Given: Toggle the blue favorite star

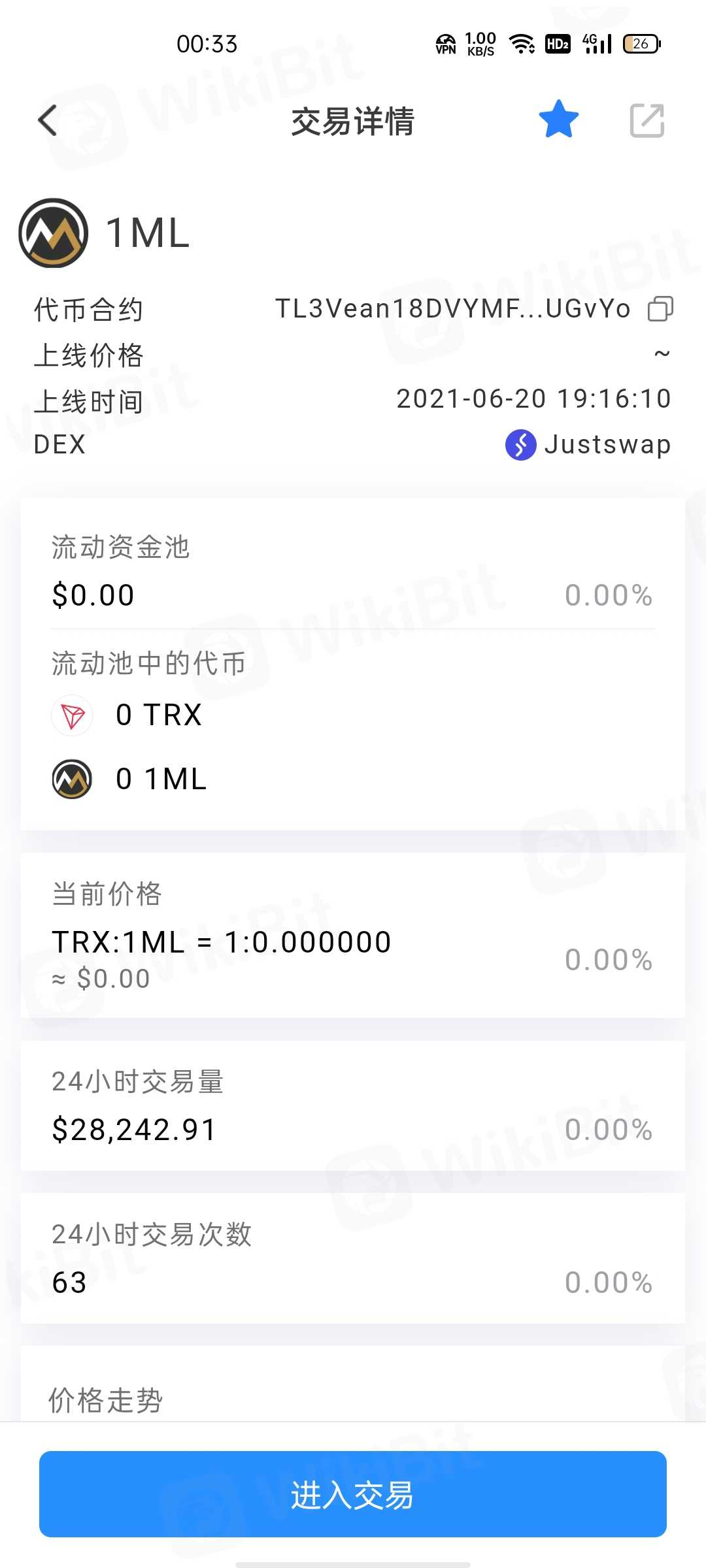Looking at the screenshot, I should (559, 120).
